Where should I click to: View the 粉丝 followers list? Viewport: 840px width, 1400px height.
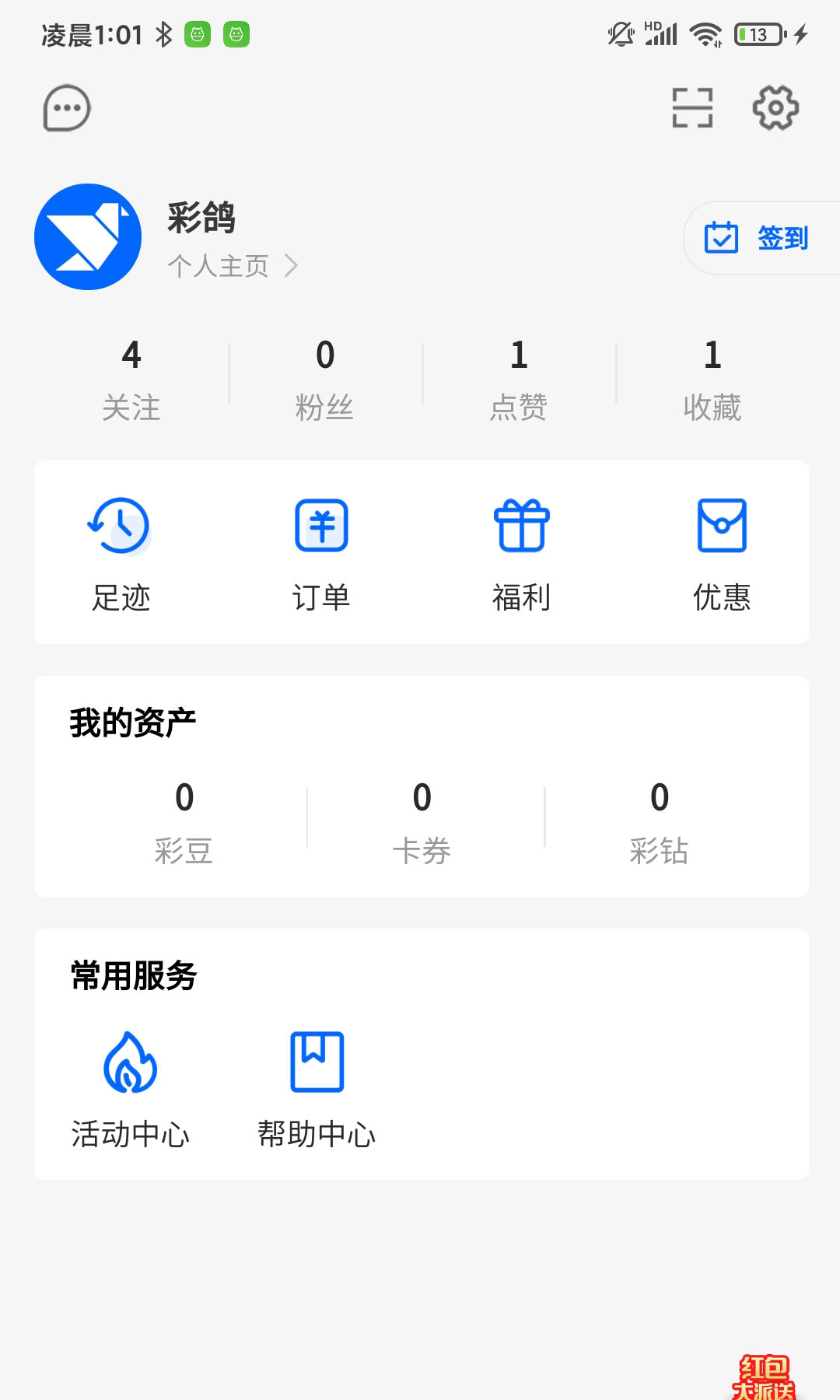pyautogui.click(x=325, y=378)
